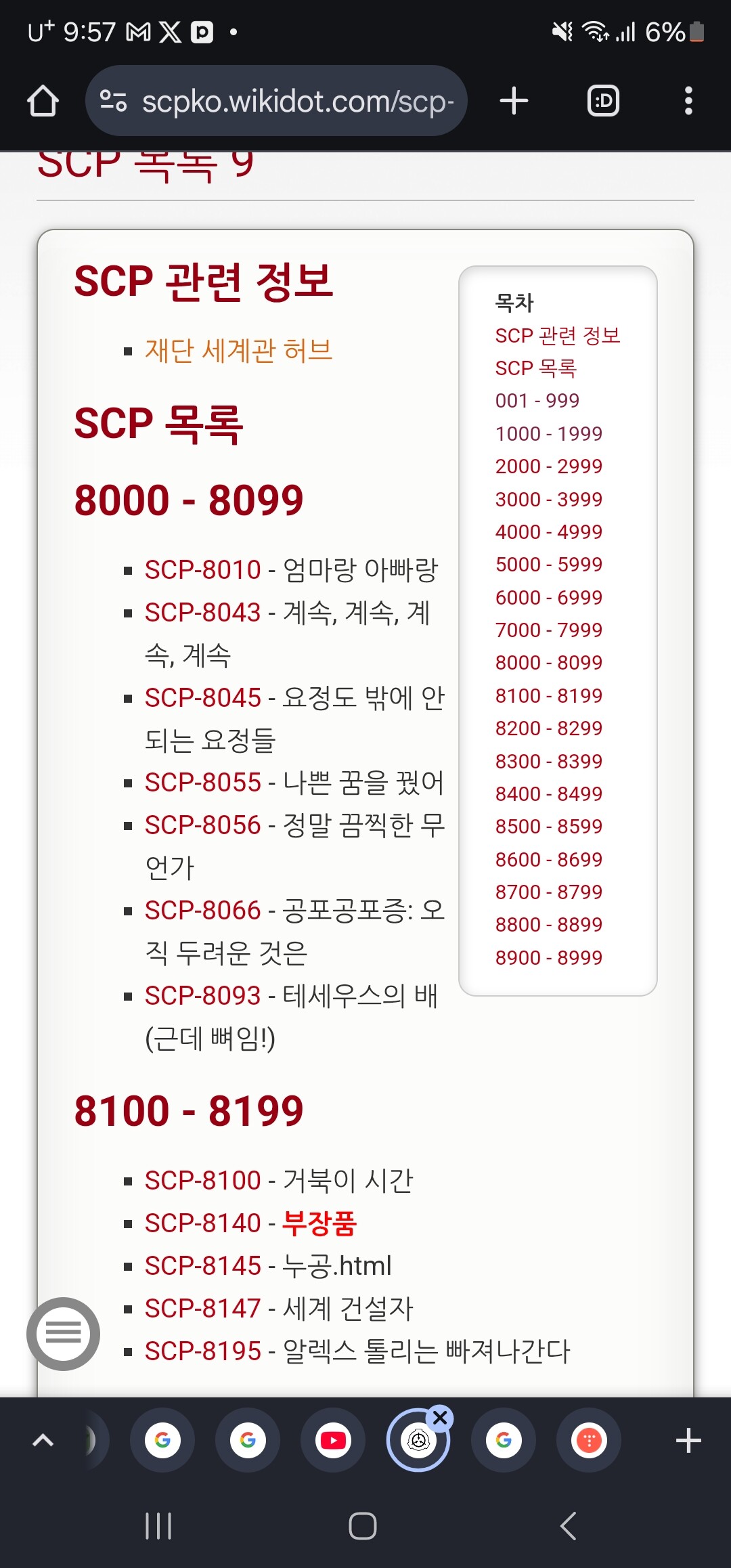Jump to 1000 - 1999 in contents
Screen dimensions: 731x1568
click(548, 433)
